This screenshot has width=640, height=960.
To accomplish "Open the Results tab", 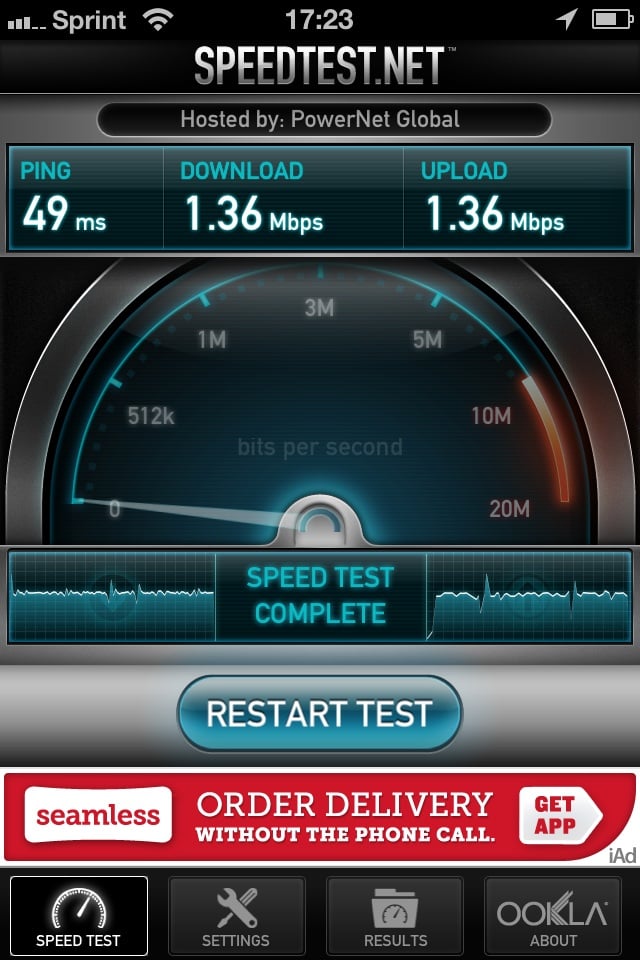I will coord(395,916).
